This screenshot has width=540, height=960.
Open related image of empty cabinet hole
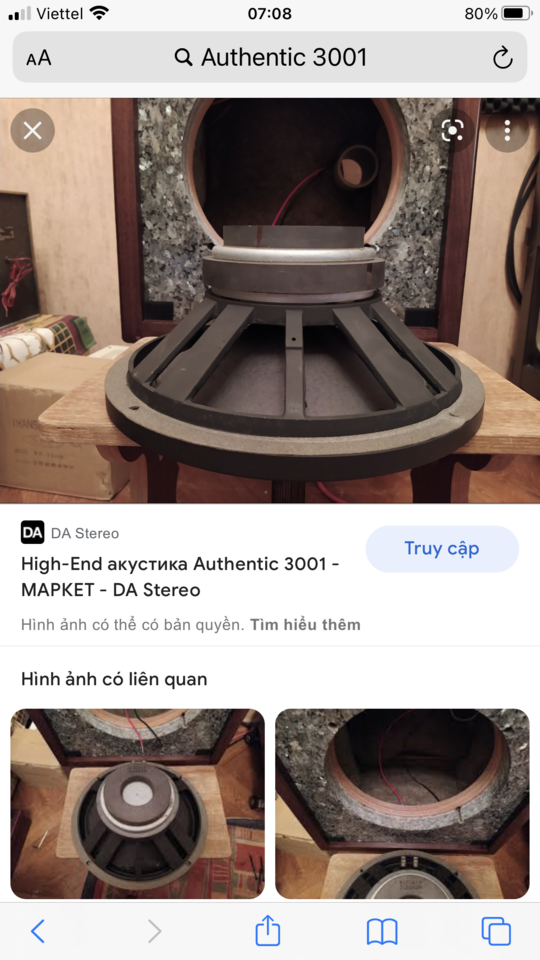[x=402, y=804]
